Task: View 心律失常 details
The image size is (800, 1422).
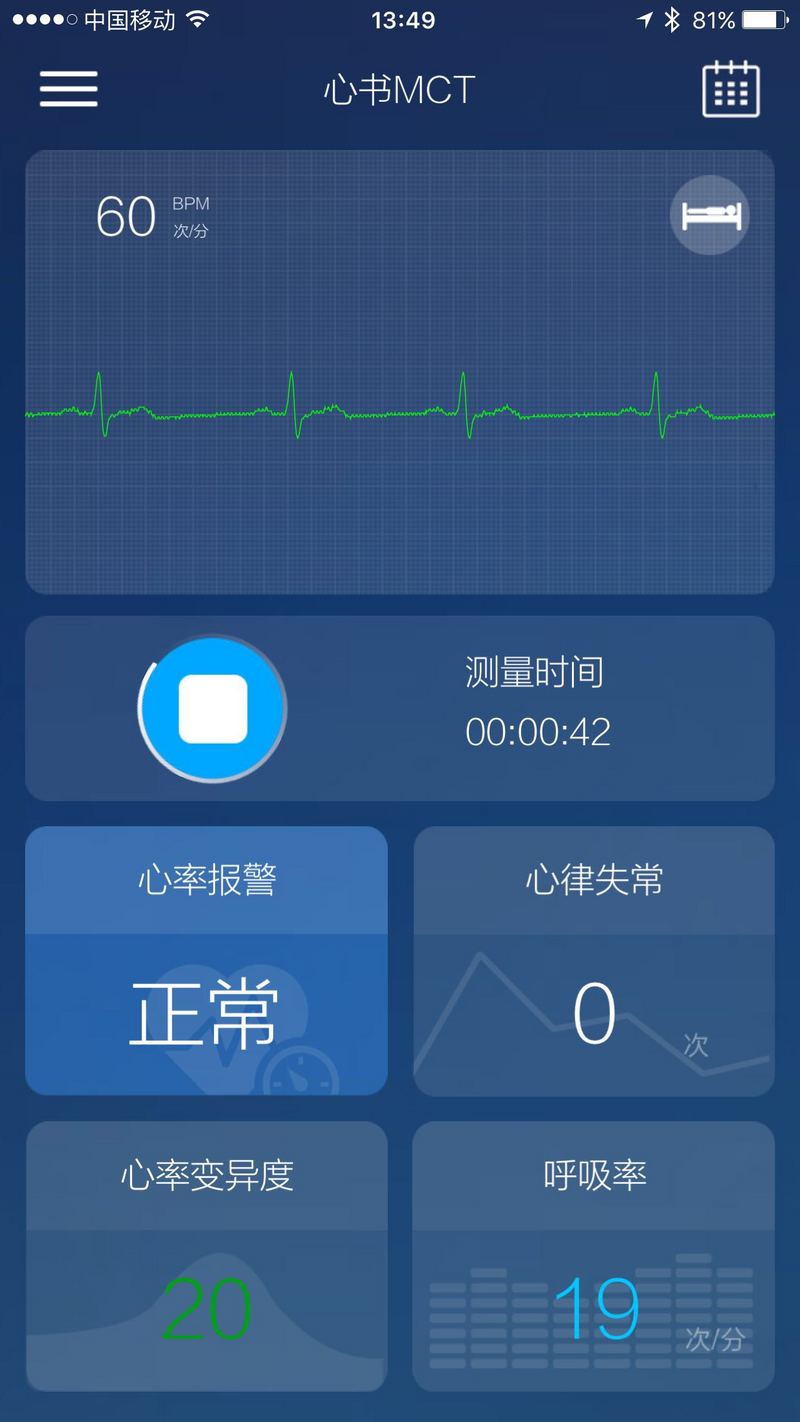Action: tap(594, 960)
